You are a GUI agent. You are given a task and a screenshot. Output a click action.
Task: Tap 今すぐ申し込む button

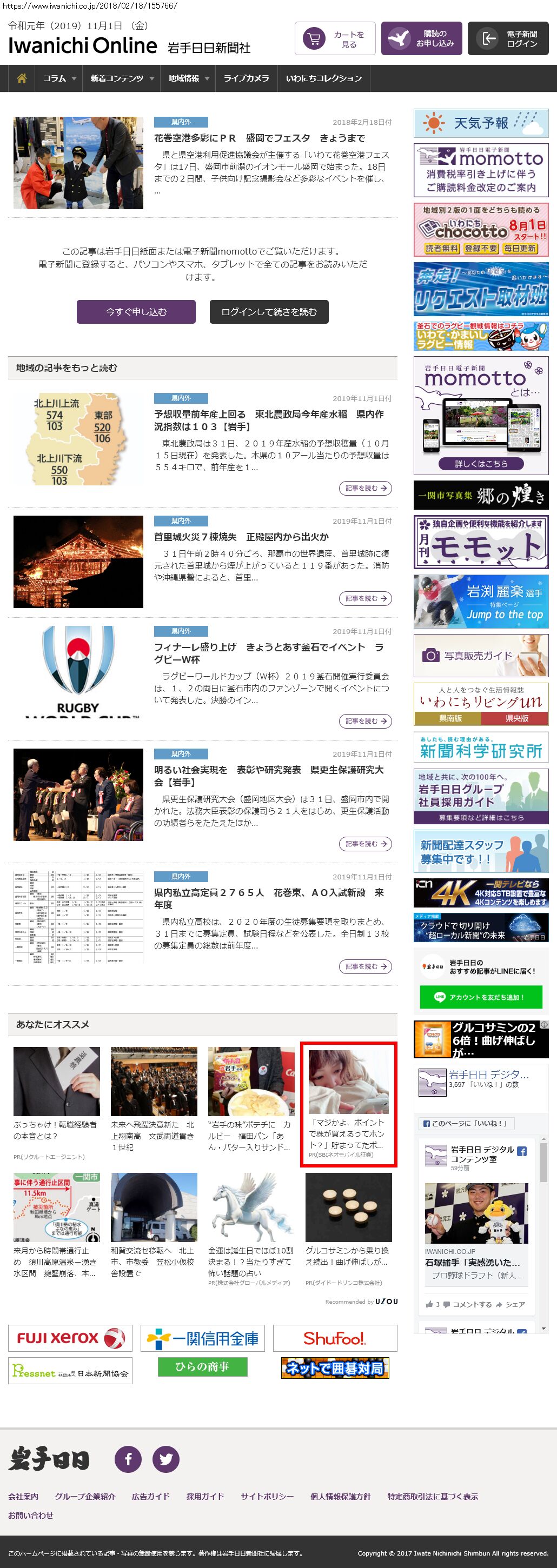[136, 312]
